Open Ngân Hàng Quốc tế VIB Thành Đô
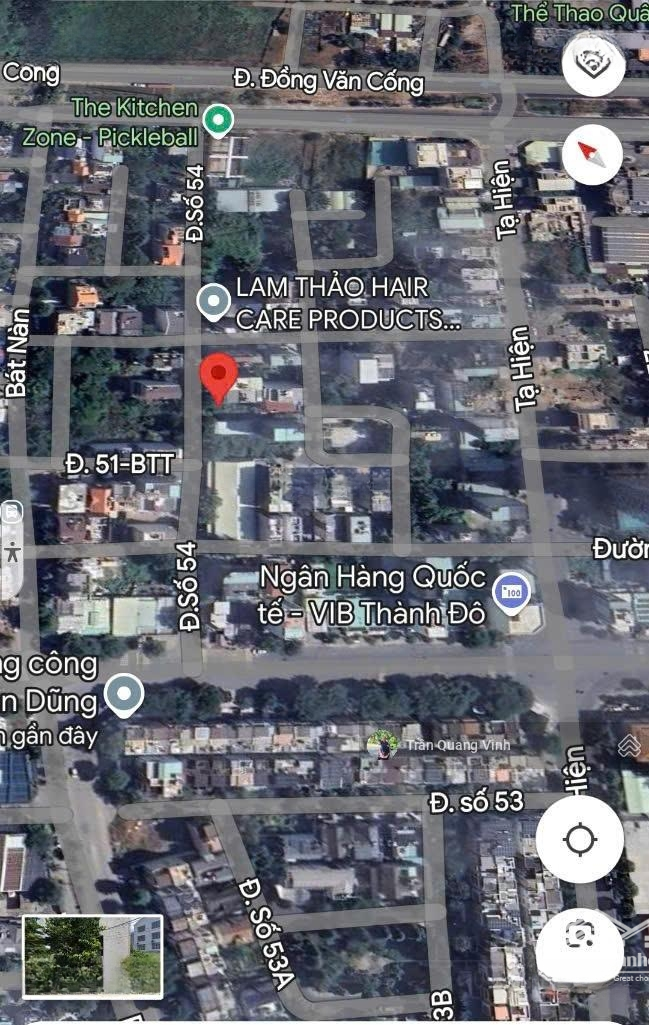 (x=514, y=590)
